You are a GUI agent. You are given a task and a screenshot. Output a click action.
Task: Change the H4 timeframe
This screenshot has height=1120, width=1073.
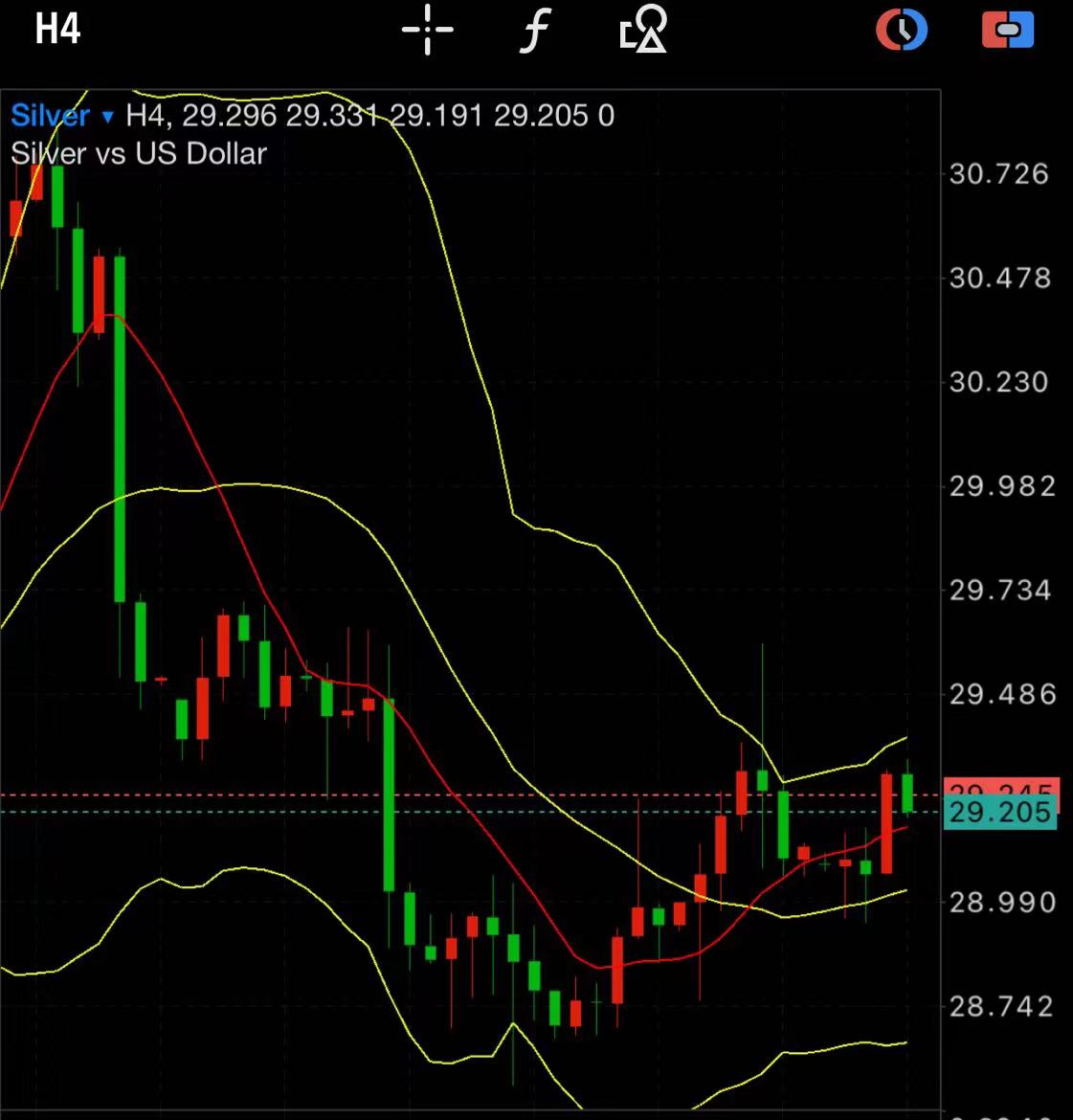coord(57,29)
